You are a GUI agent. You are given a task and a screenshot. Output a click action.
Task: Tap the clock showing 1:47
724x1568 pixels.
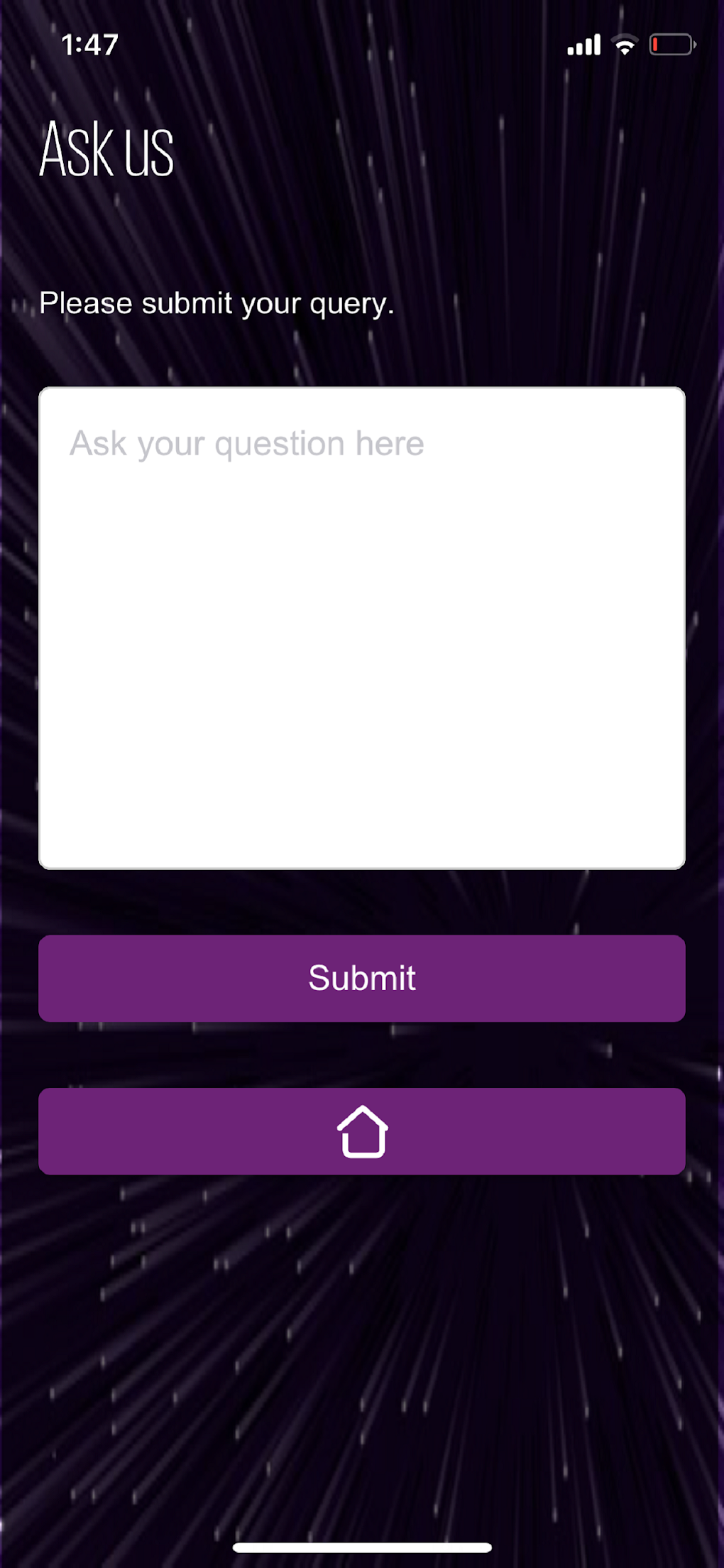88,44
